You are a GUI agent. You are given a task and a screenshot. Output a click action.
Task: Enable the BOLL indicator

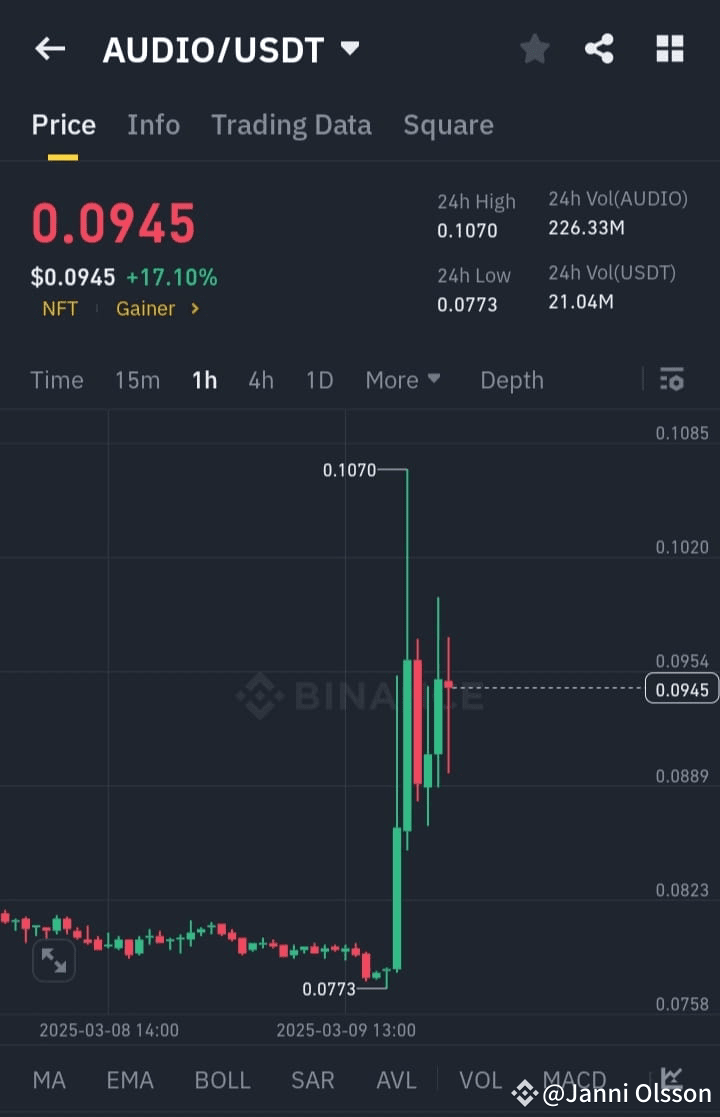[x=222, y=1080]
